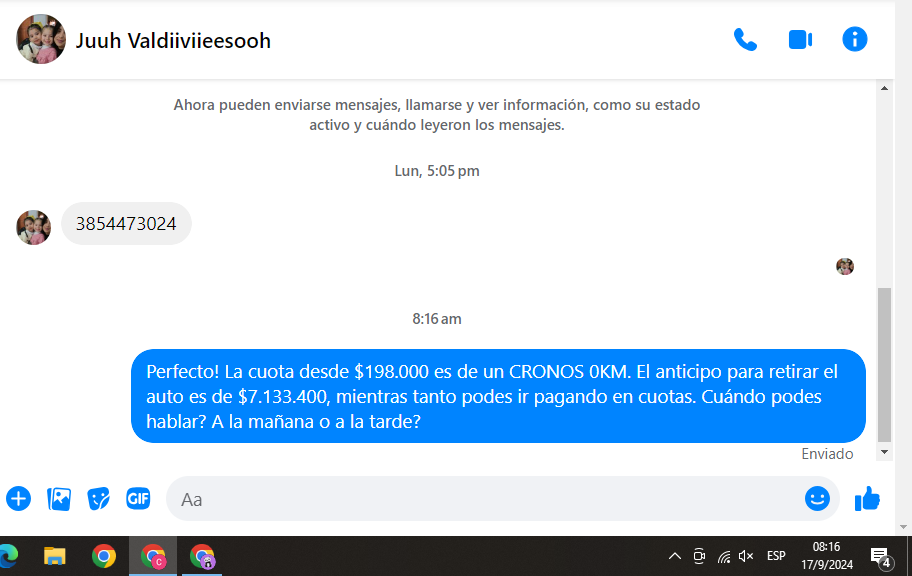Open the Windows notification center

pyautogui.click(x=881, y=556)
